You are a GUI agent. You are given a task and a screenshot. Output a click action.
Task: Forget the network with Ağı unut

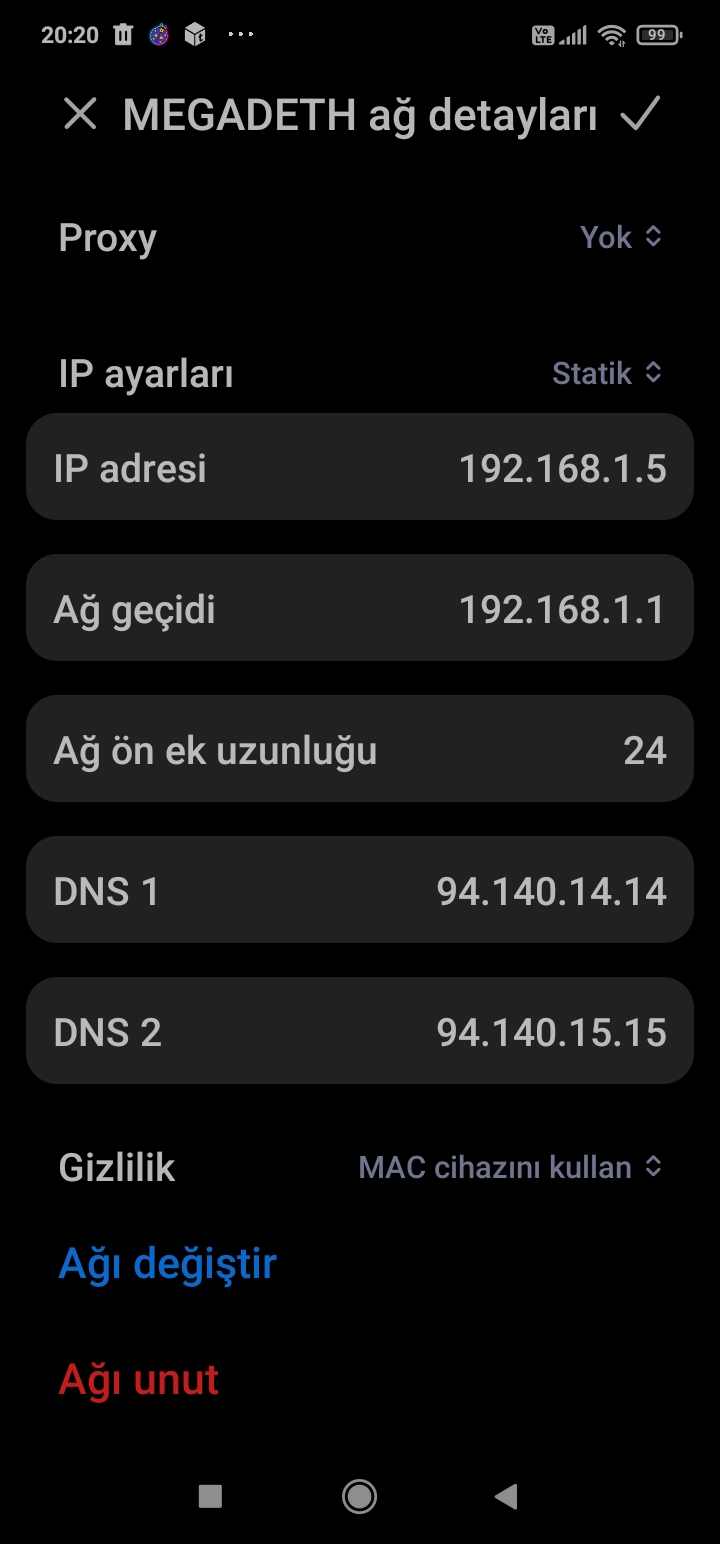click(x=139, y=1380)
